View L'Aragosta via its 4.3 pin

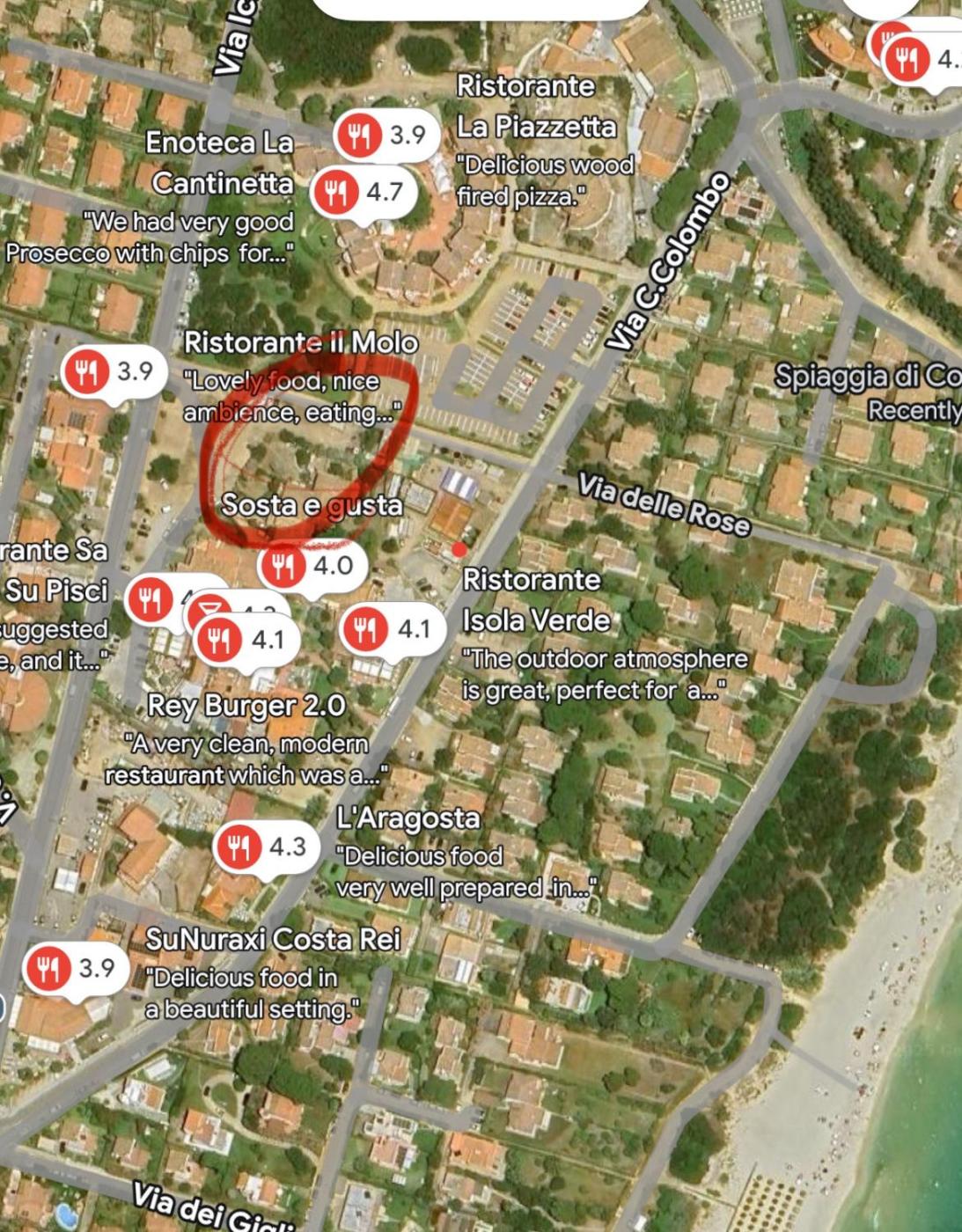[263, 847]
